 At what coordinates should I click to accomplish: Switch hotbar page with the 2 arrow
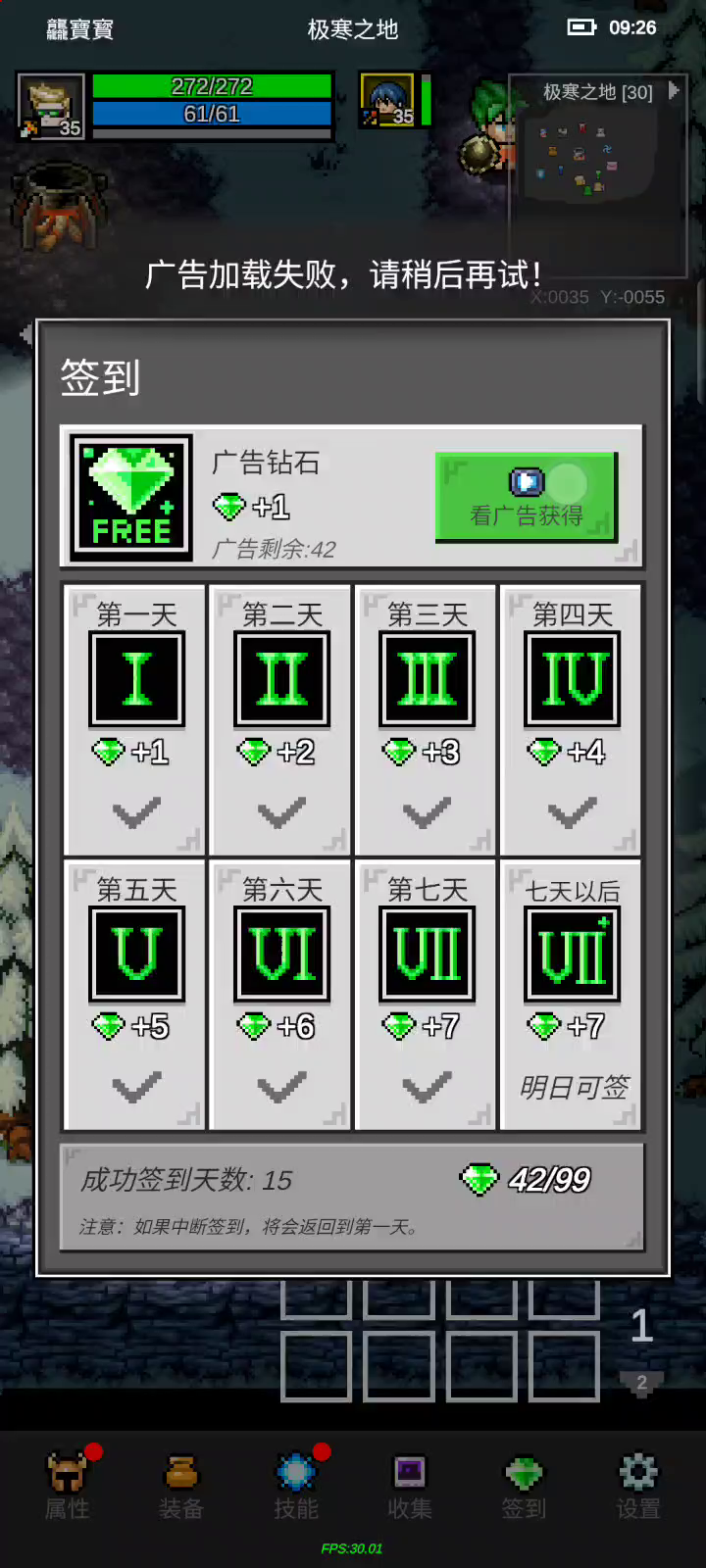coord(641,1383)
